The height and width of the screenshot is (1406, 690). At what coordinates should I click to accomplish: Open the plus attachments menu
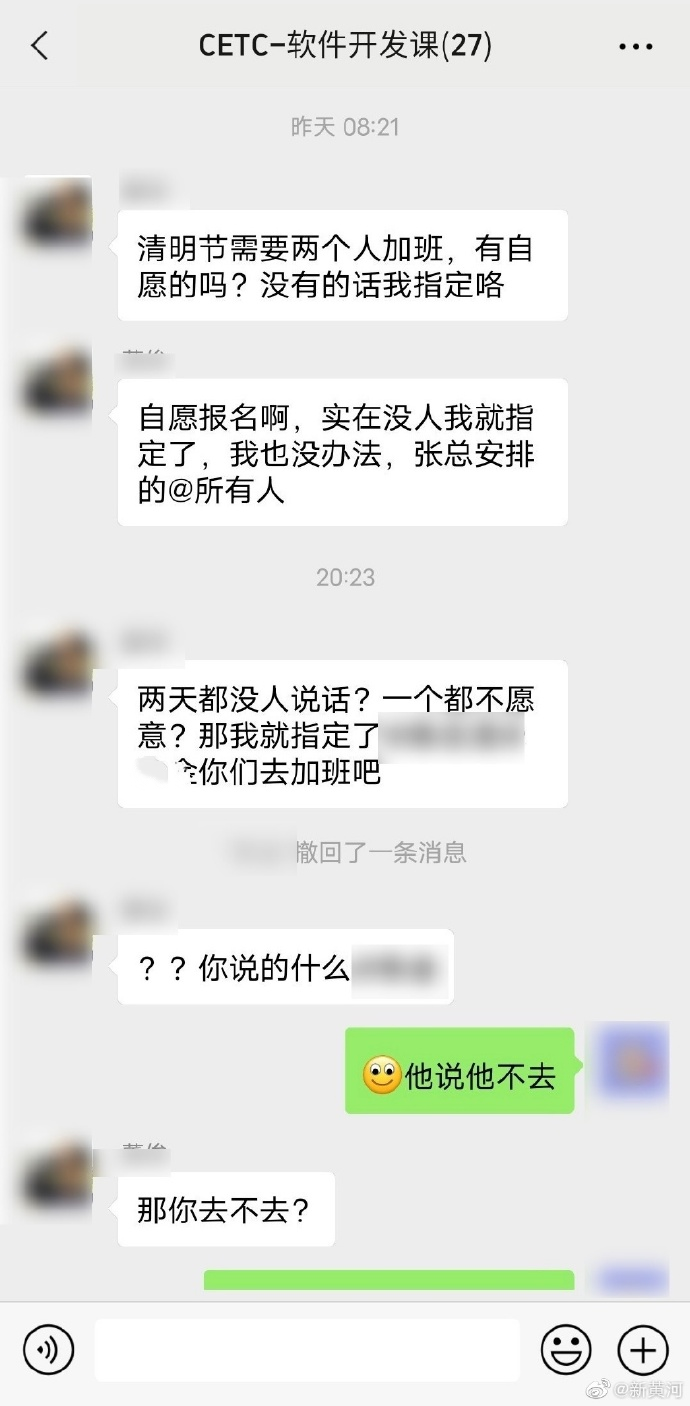coord(642,1350)
